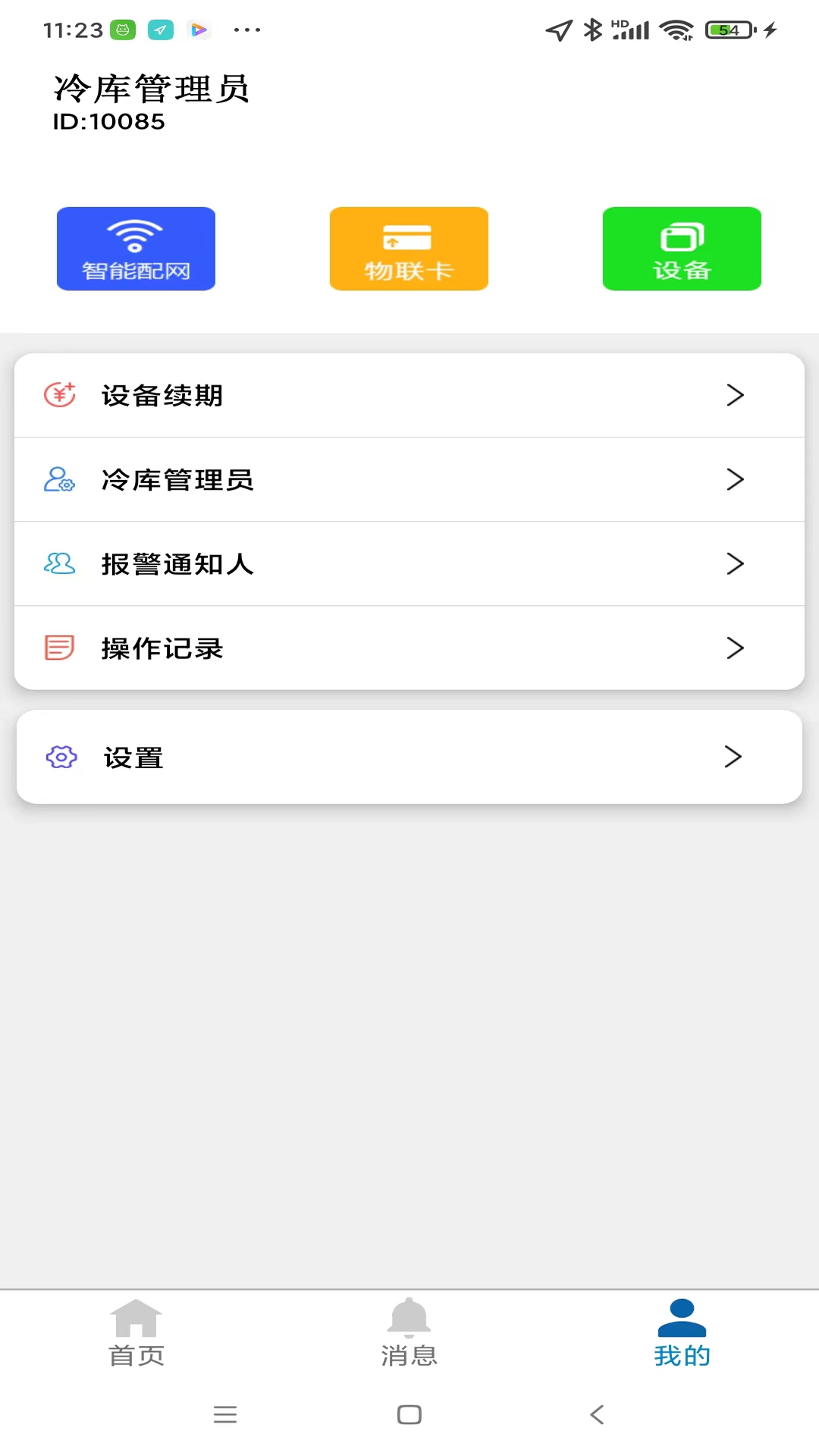The image size is (819, 1456).
Task: Open the 冷库管理员 row in the list
Action: [x=409, y=479]
